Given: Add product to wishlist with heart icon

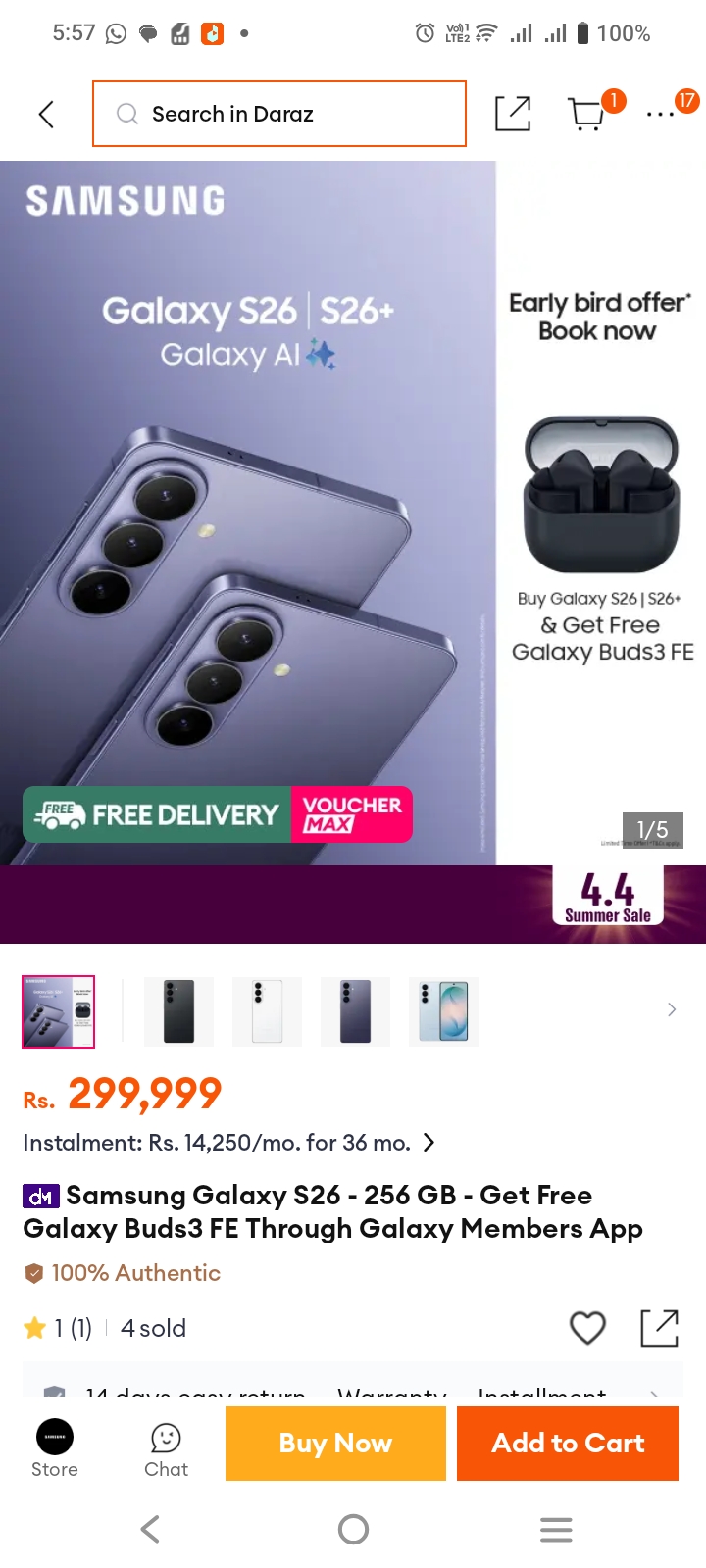Looking at the screenshot, I should tap(587, 1328).
